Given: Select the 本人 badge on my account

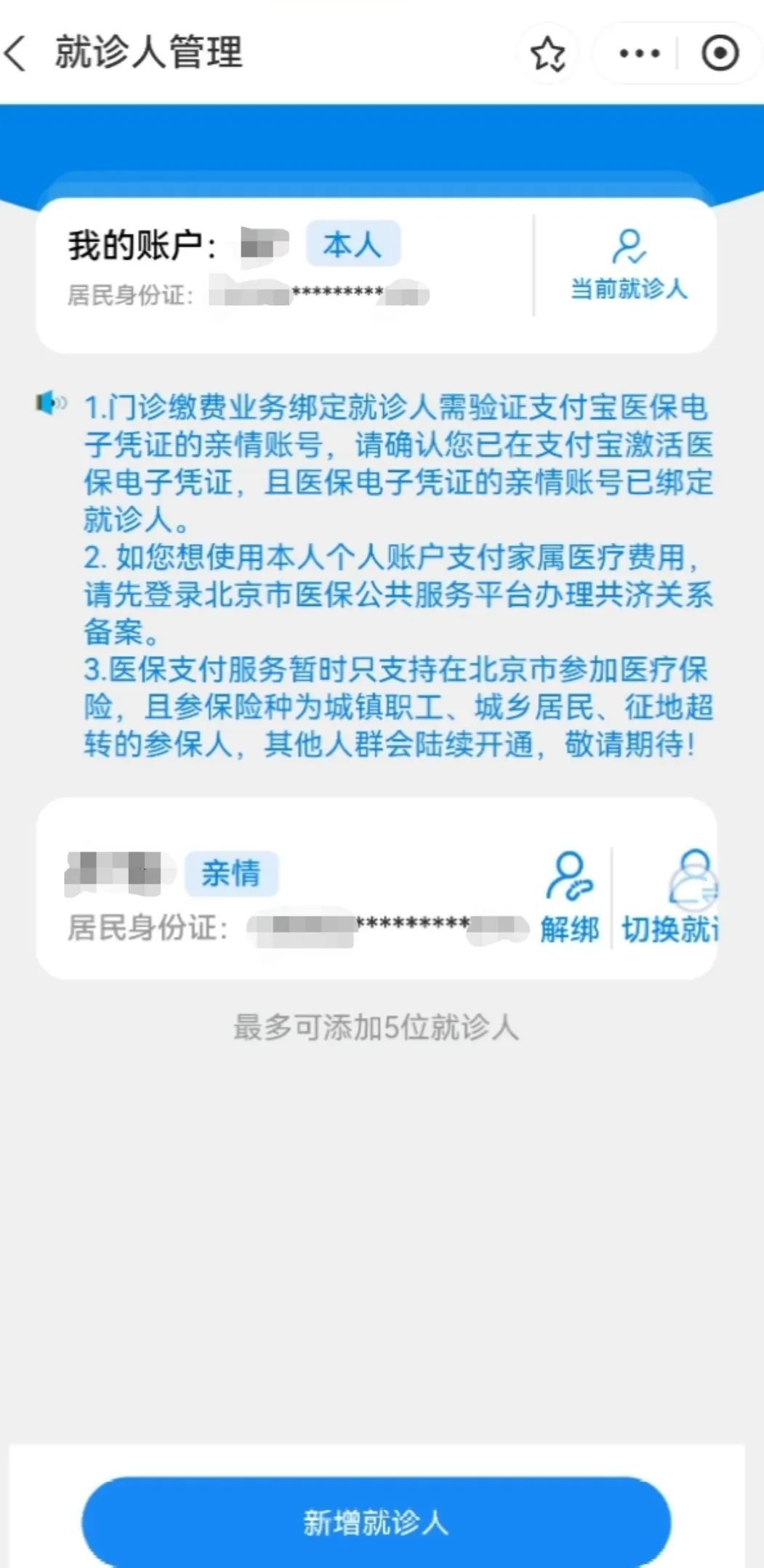Looking at the screenshot, I should coord(353,244).
